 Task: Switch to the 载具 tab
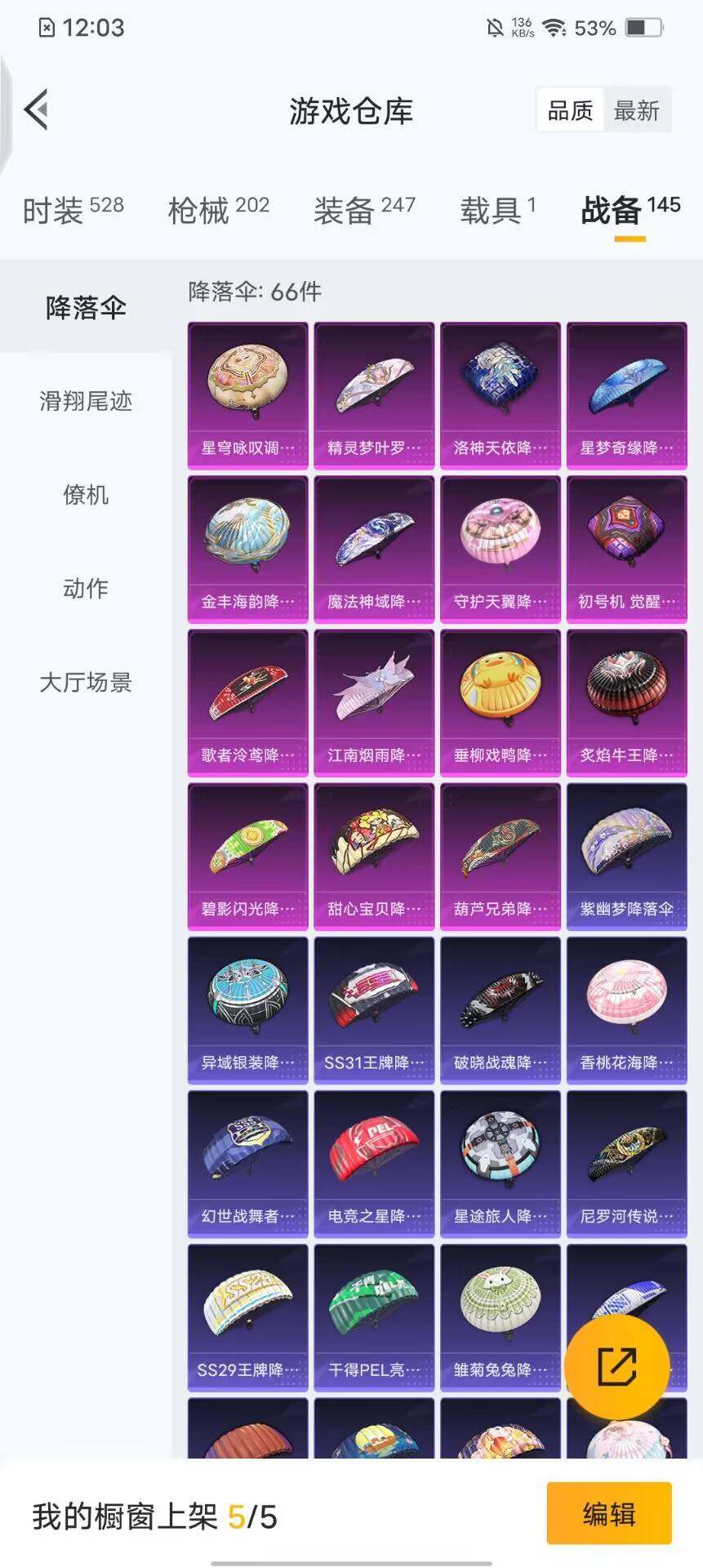[497, 211]
